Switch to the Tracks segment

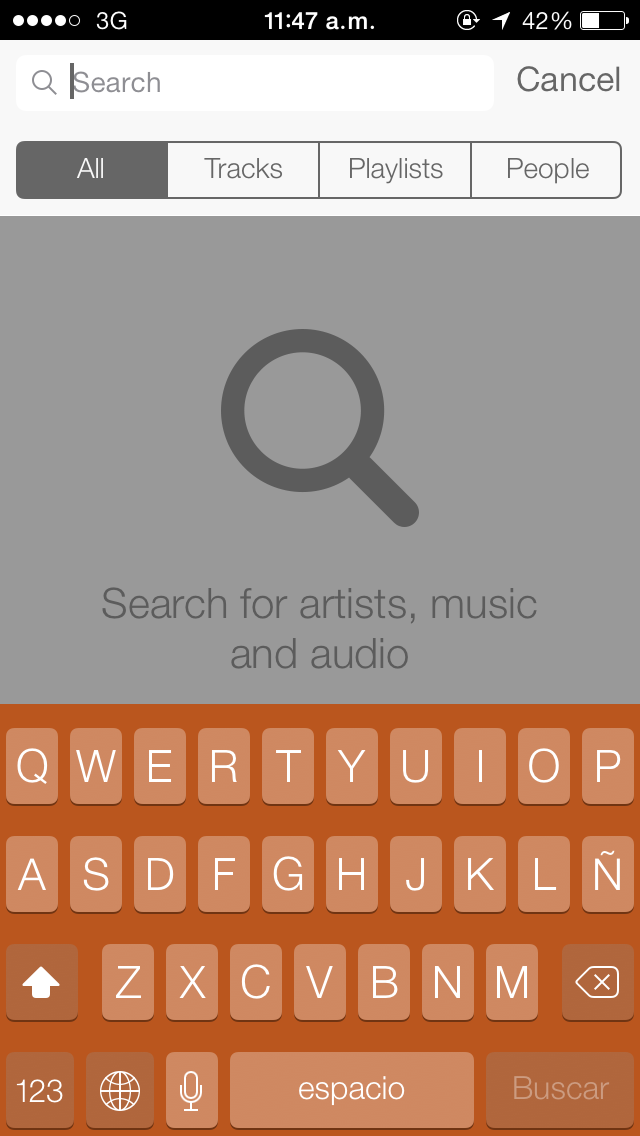(x=243, y=169)
